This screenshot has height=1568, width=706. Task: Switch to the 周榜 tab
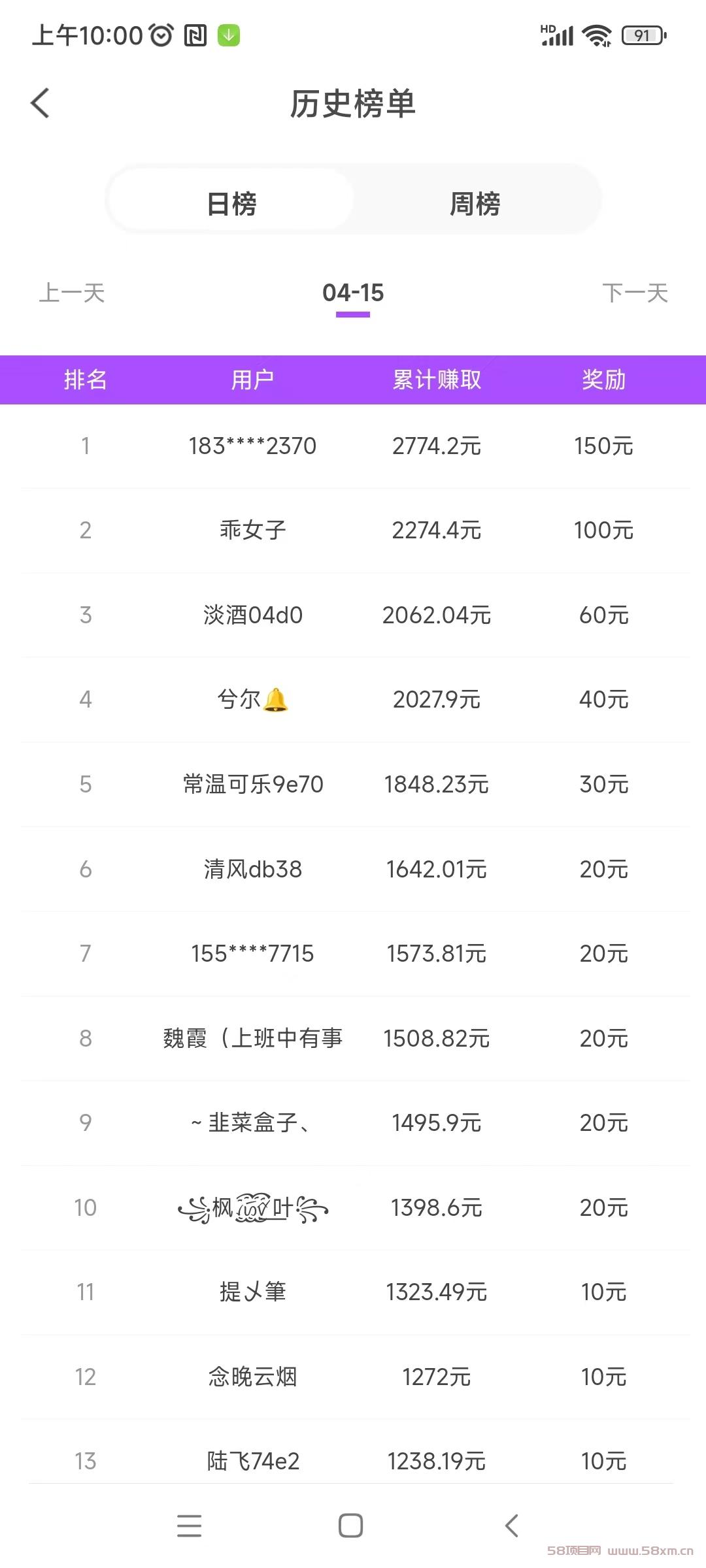point(475,204)
